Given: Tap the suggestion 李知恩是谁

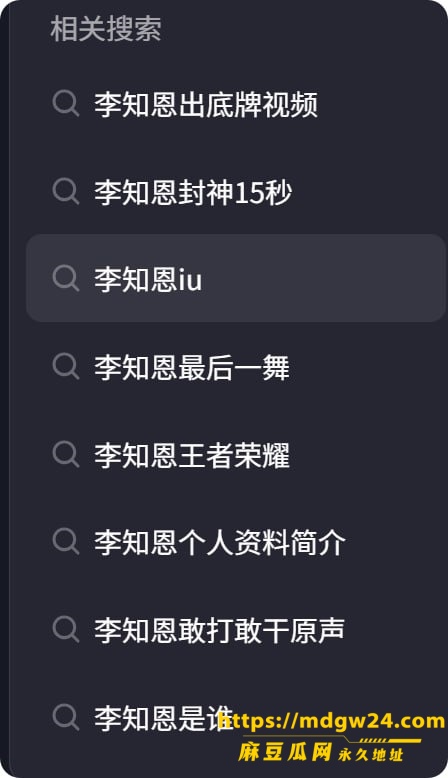Looking at the screenshot, I should tap(236, 717).
